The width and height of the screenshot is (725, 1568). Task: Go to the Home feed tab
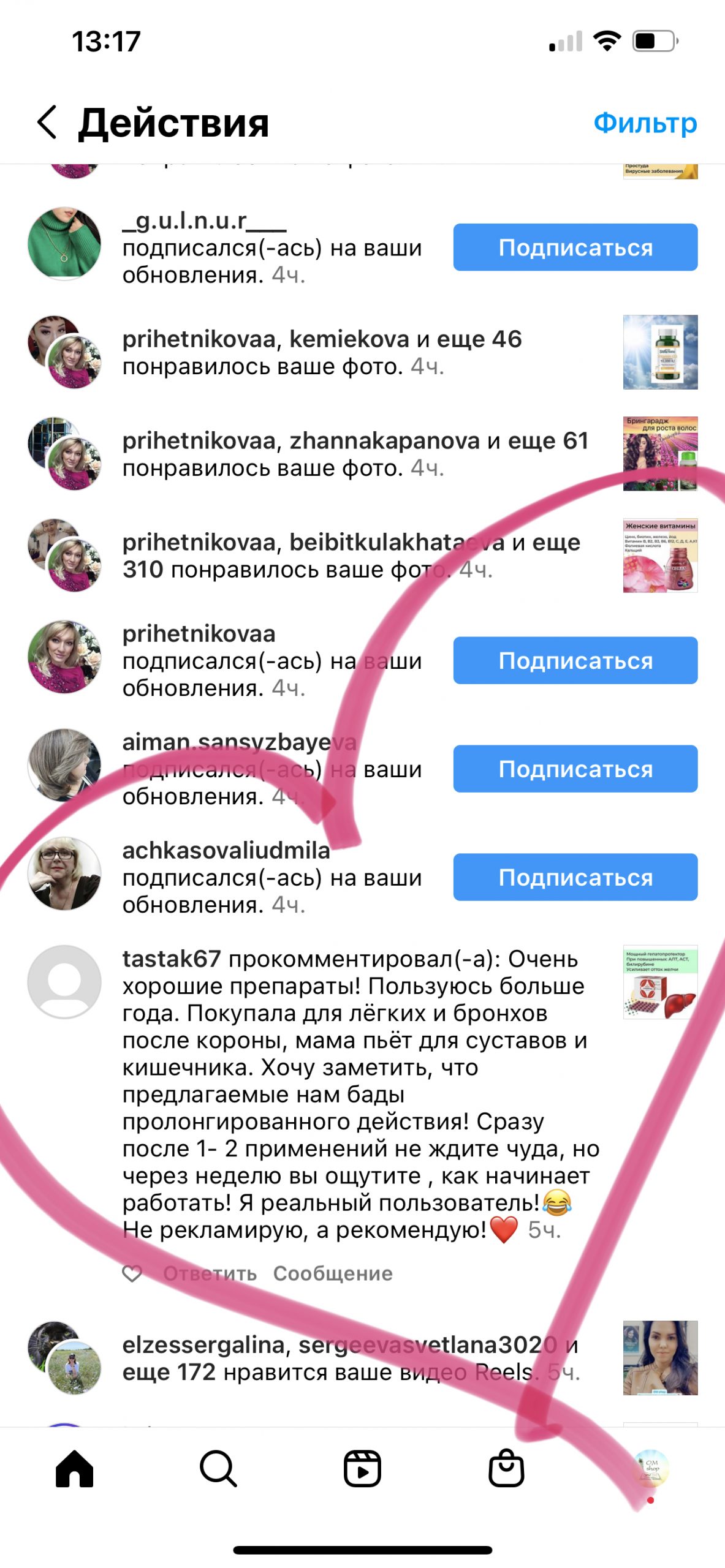pos(74,1469)
